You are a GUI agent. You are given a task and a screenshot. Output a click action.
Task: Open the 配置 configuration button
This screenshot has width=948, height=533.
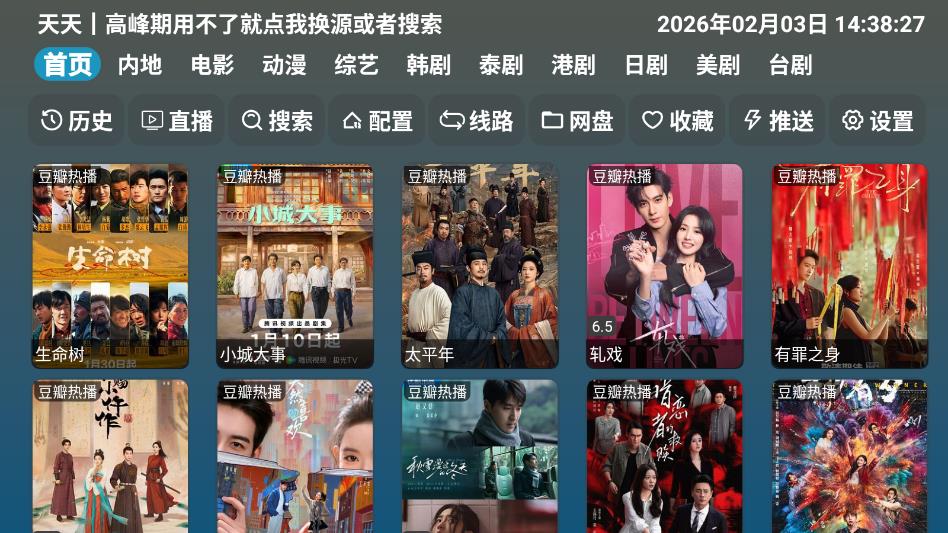[x=377, y=121]
